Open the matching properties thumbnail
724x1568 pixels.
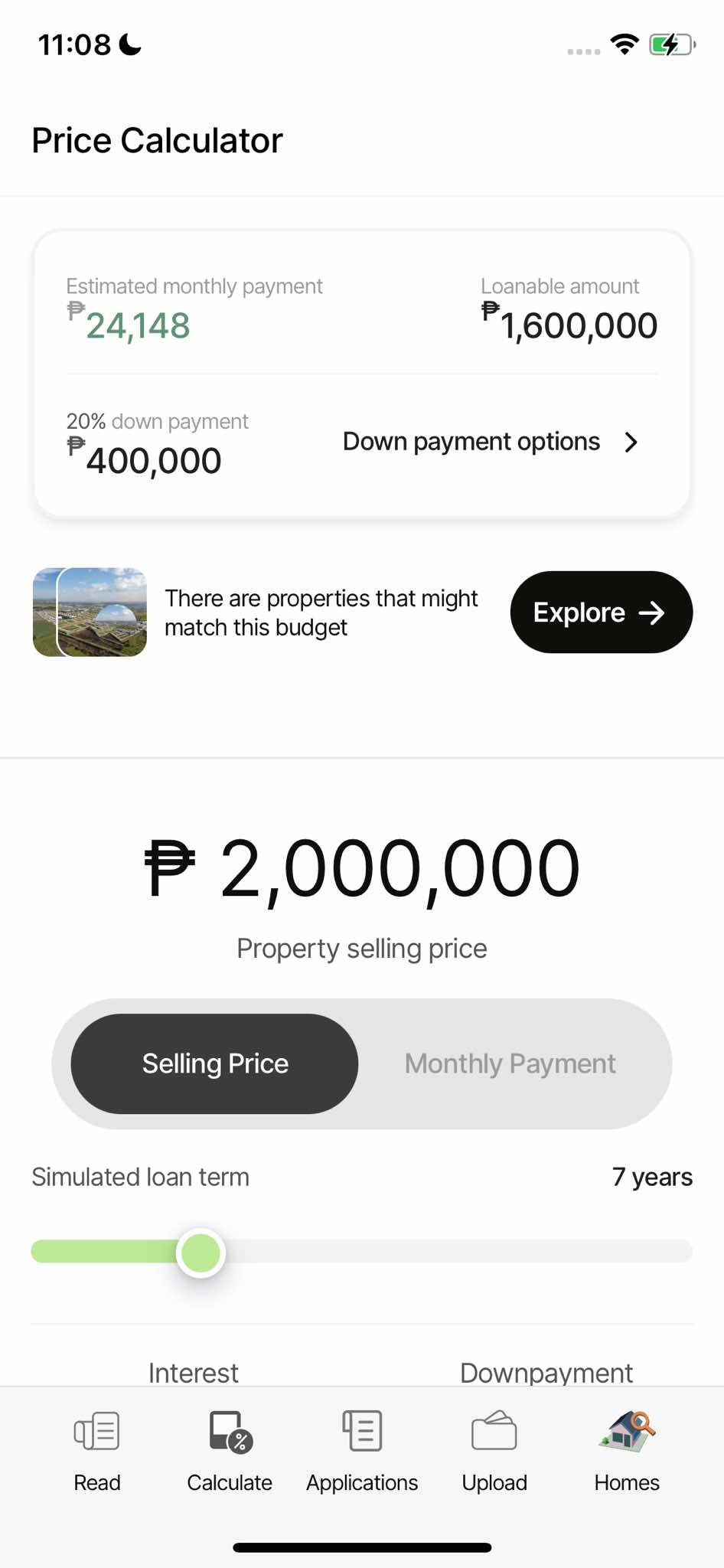click(x=90, y=612)
